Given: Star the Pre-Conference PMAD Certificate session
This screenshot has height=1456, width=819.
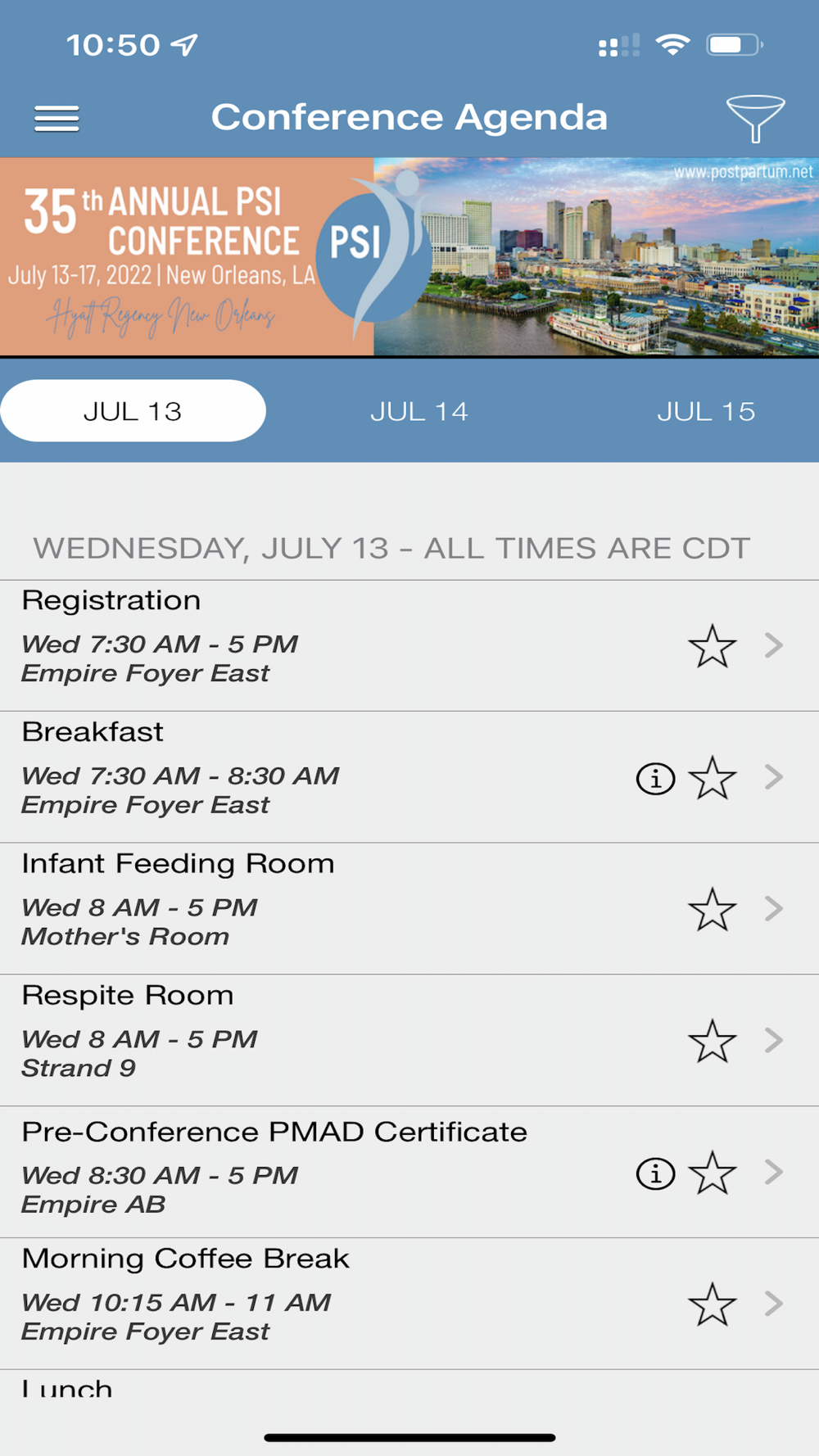Looking at the screenshot, I should (x=712, y=1173).
